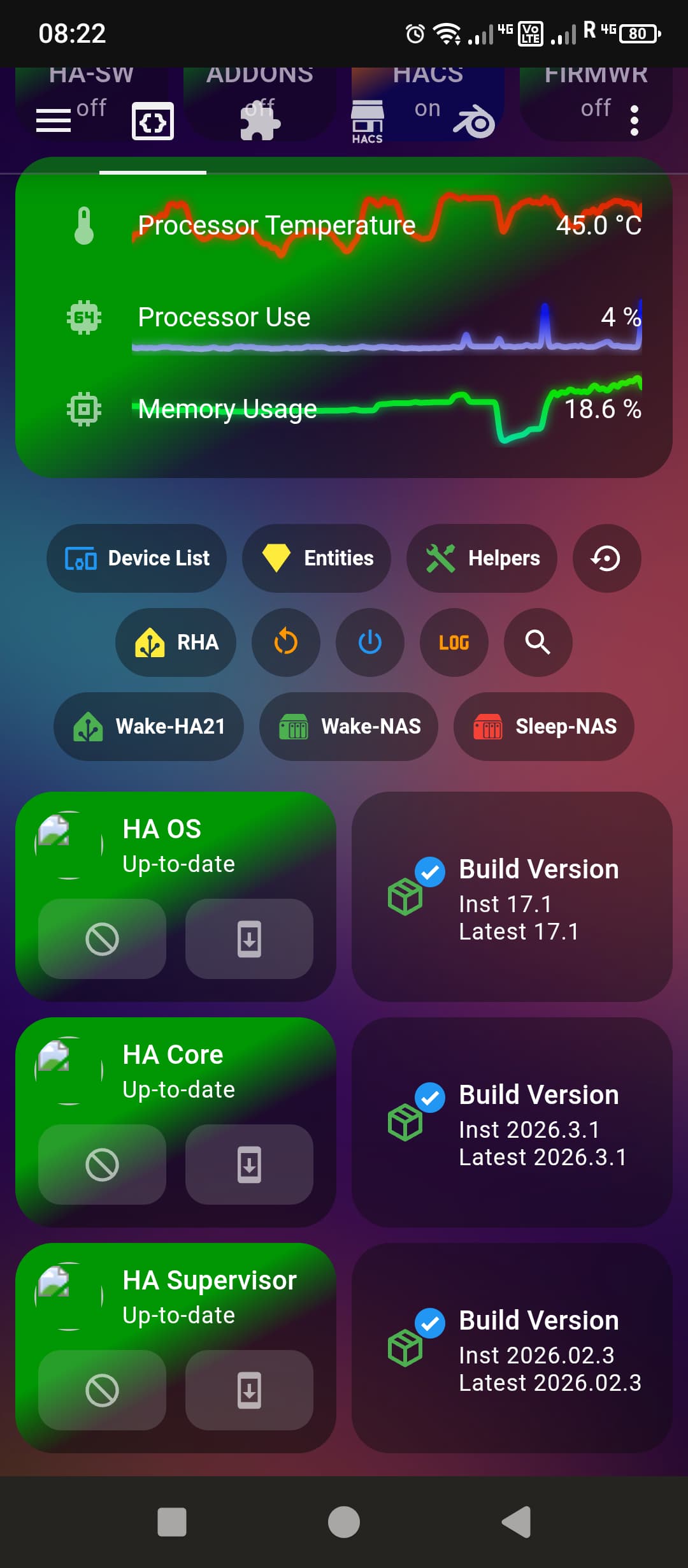Switch to the puzzle-piece add-ons tab
The height and width of the screenshot is (1568, 688).
(x=260, y=121)
